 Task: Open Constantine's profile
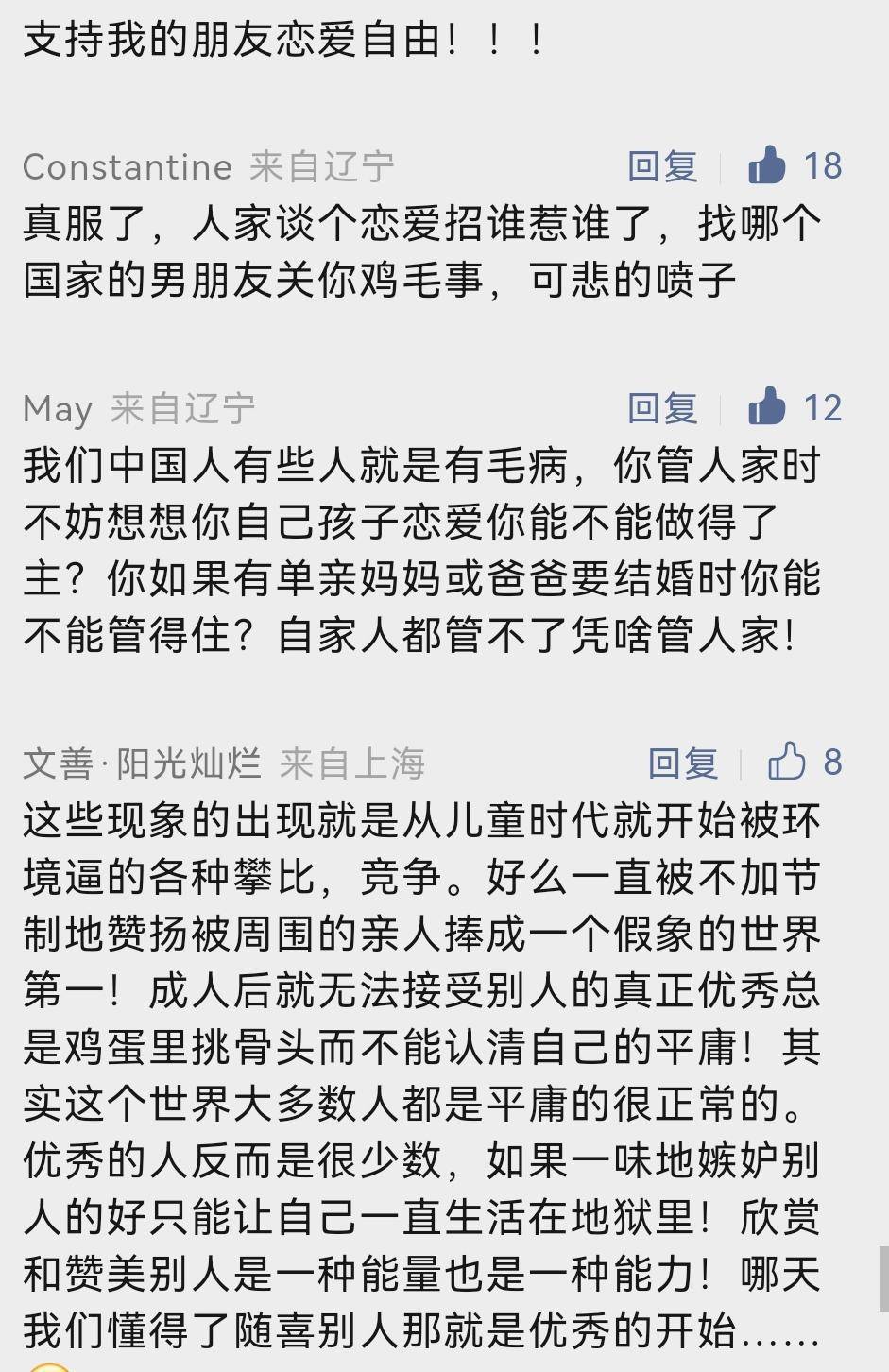[x=128, y=167]
